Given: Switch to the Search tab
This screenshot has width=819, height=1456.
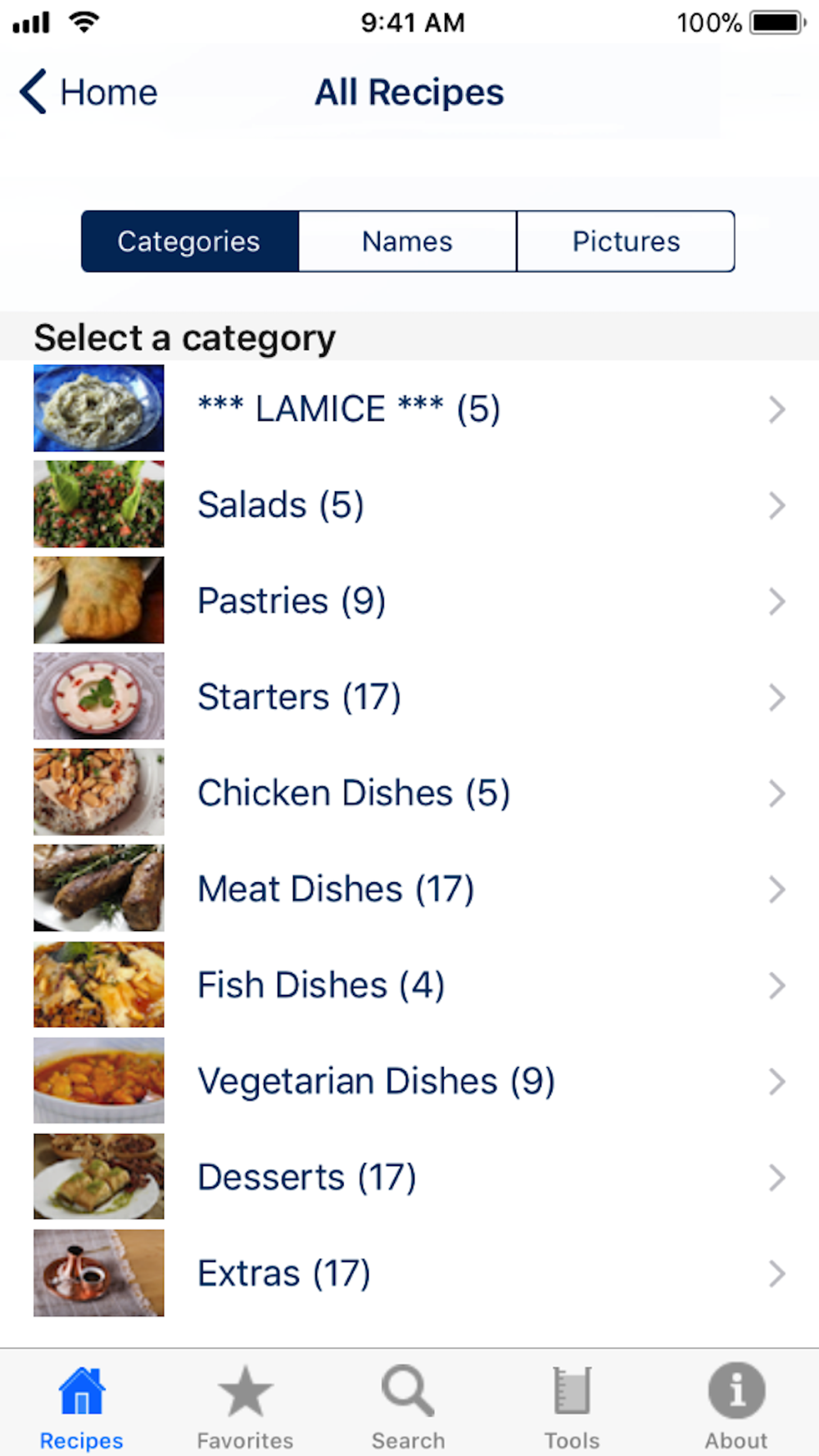Looking at the screenshot, I should [408, 1407].
